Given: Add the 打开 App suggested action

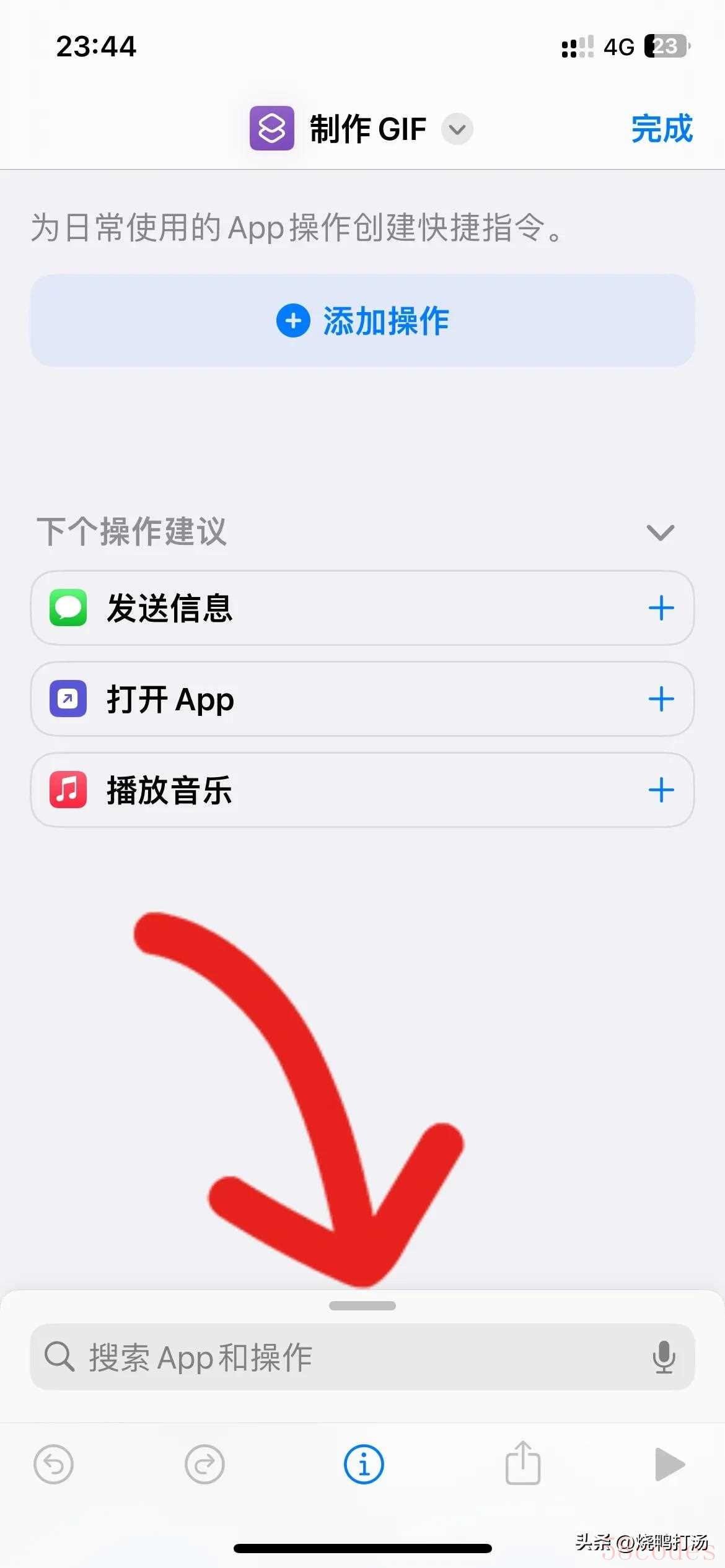Looking at the screenshot, I should pos(661,699).
